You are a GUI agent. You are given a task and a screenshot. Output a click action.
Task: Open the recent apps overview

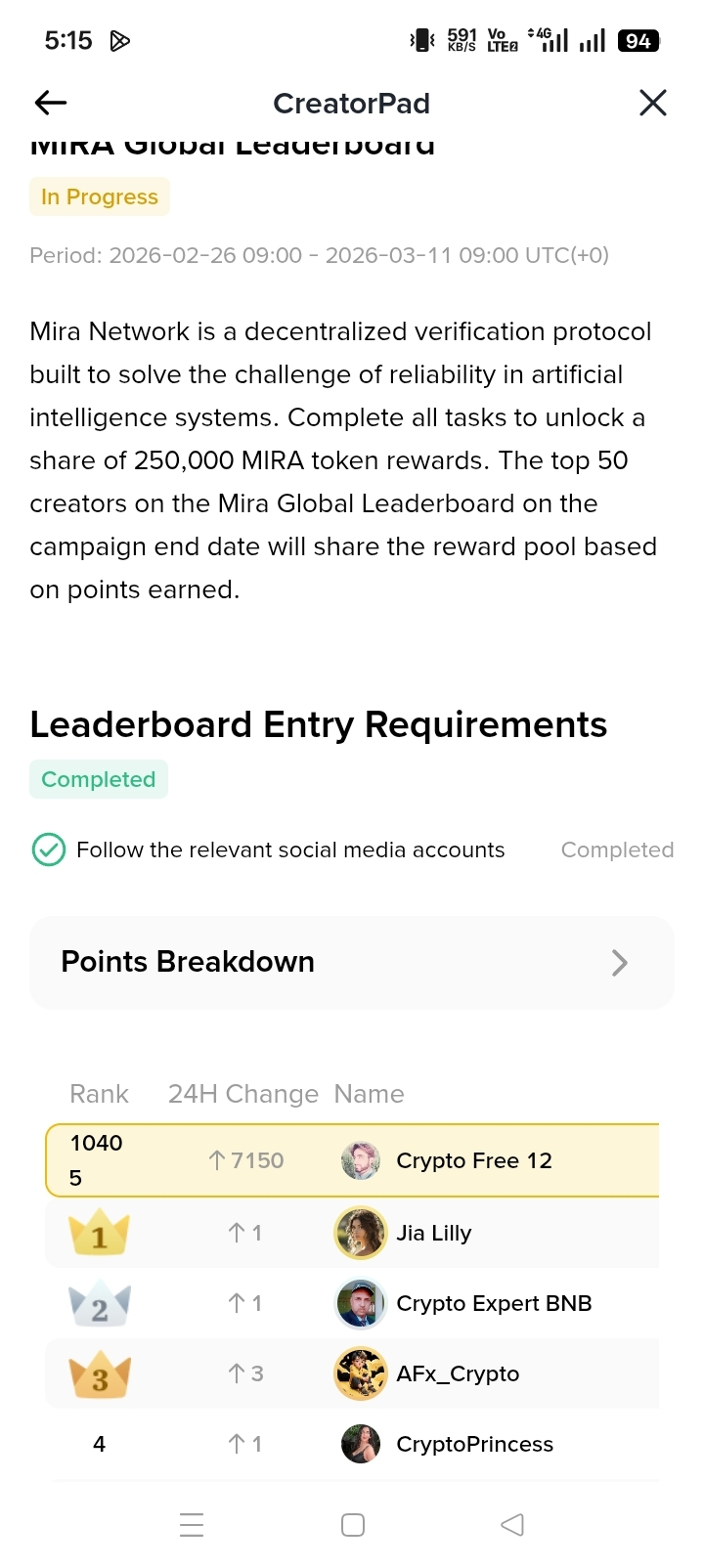pyautogui.click(x=193, y=1525)
